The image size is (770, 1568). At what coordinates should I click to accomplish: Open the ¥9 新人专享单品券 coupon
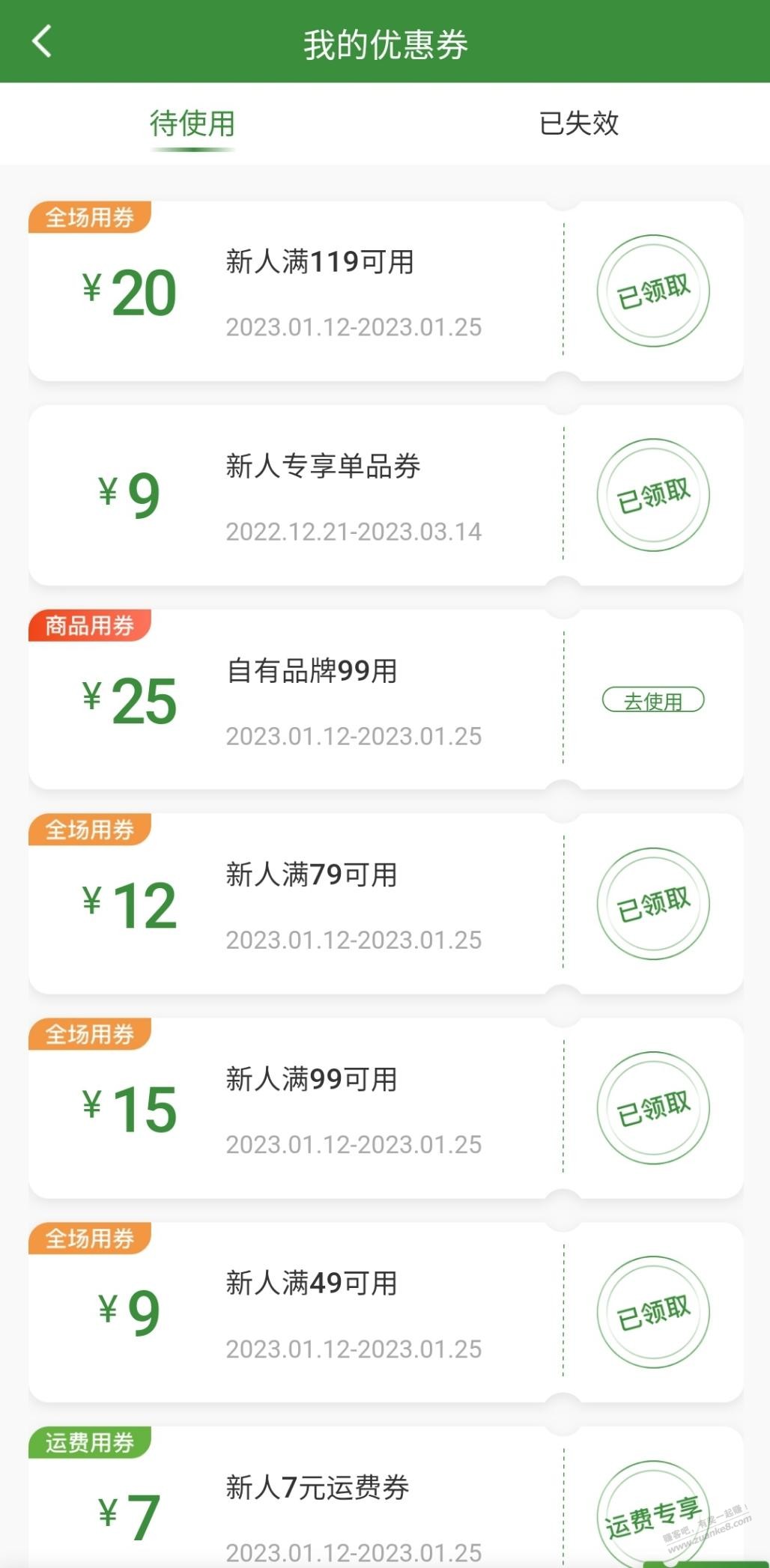pyautogui.click(x=386, y=496)
